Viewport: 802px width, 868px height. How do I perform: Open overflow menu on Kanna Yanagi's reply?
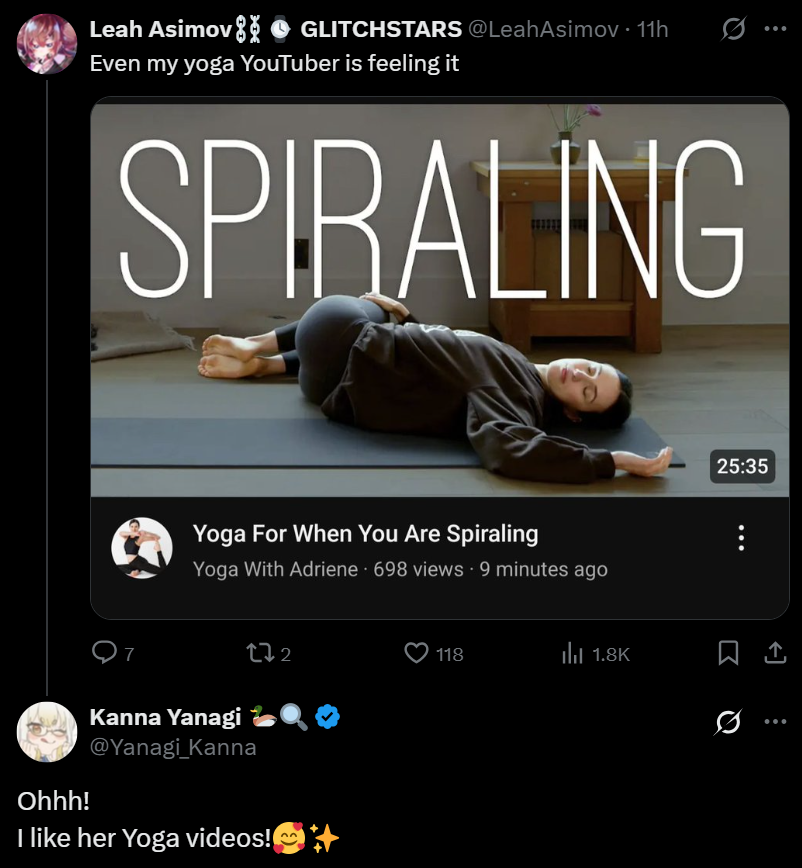point(775,721)
